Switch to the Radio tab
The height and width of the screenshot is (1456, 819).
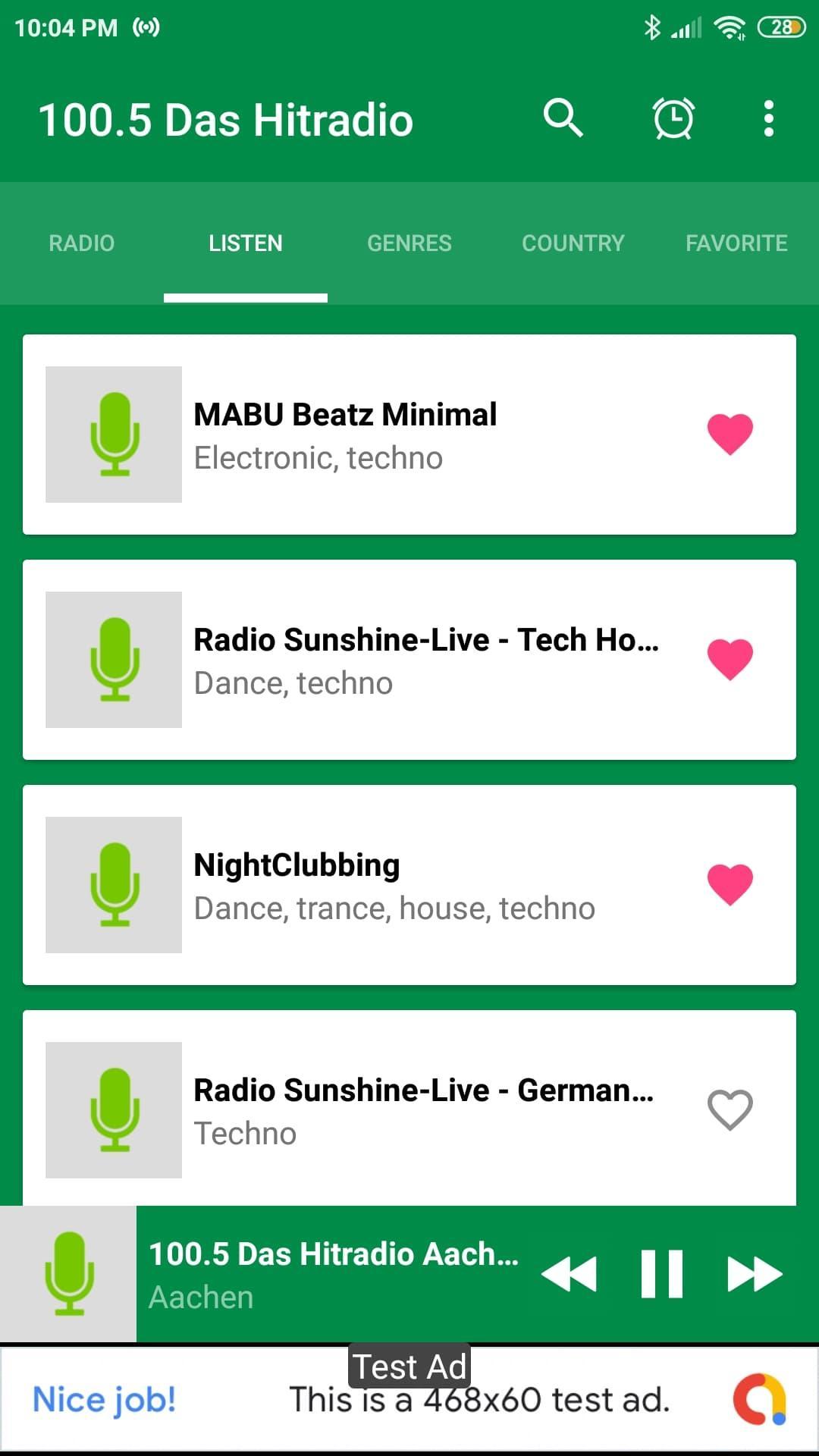pos(82,243)
